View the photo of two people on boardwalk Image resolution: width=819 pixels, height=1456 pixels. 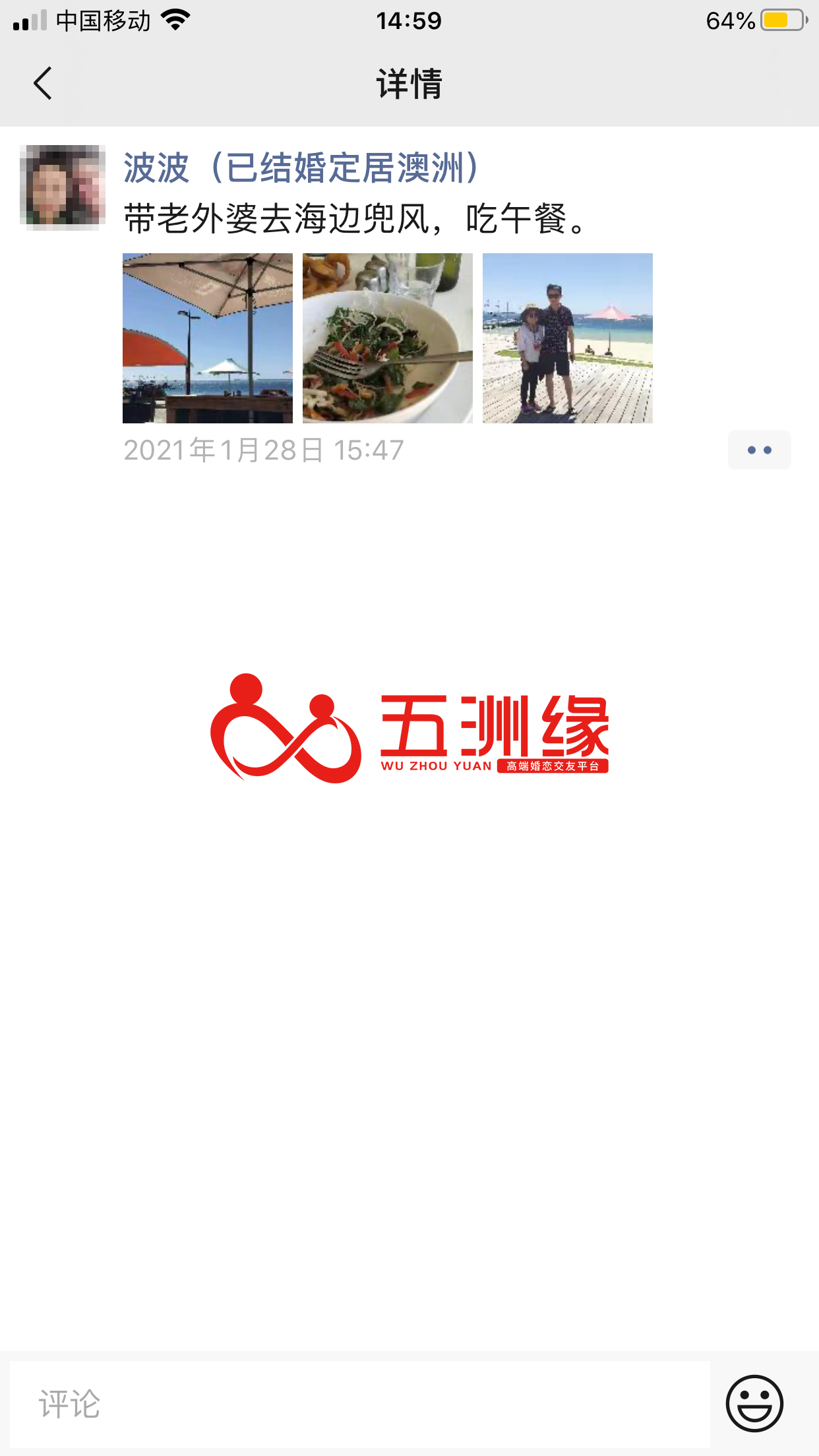tap(568, 338)
